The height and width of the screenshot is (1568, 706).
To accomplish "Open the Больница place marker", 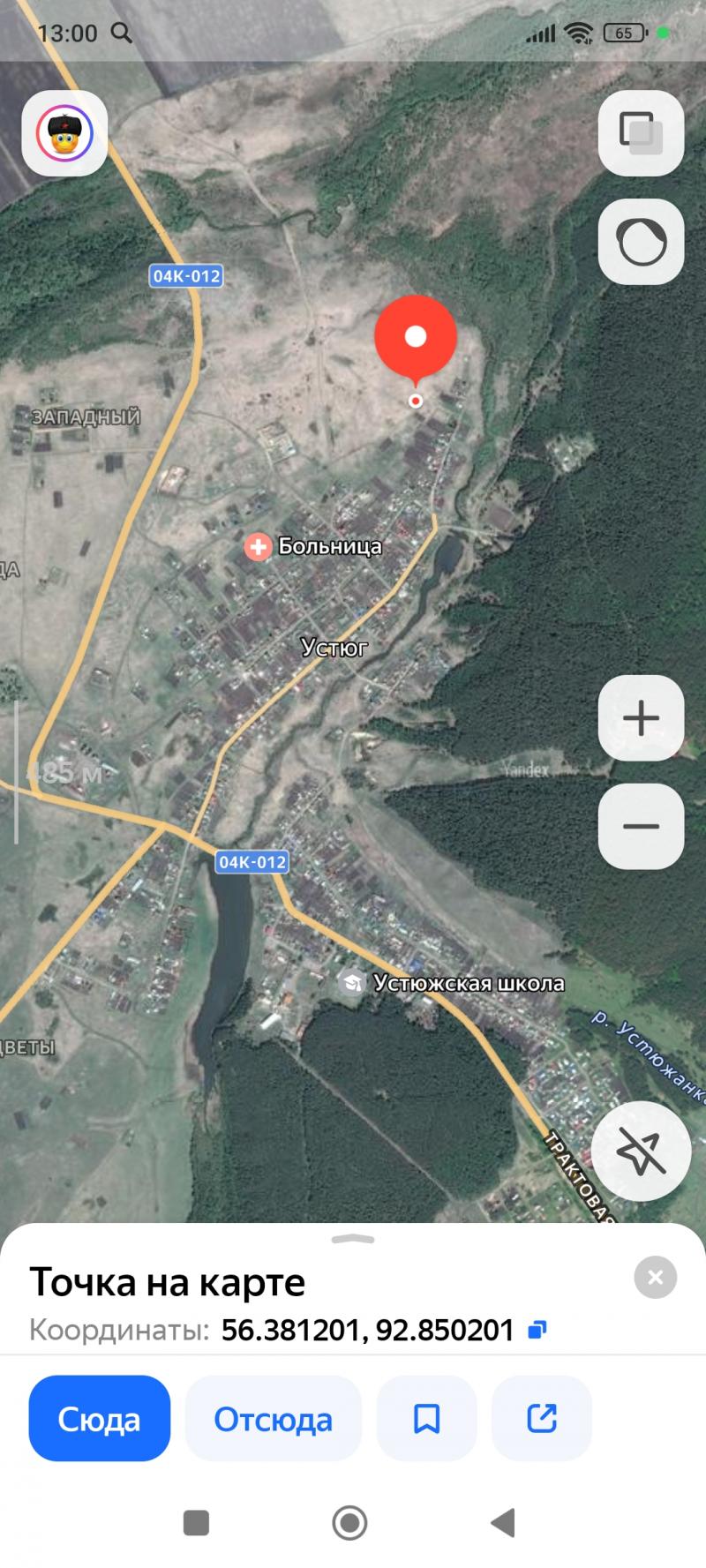I will click(x=259, y=547).
